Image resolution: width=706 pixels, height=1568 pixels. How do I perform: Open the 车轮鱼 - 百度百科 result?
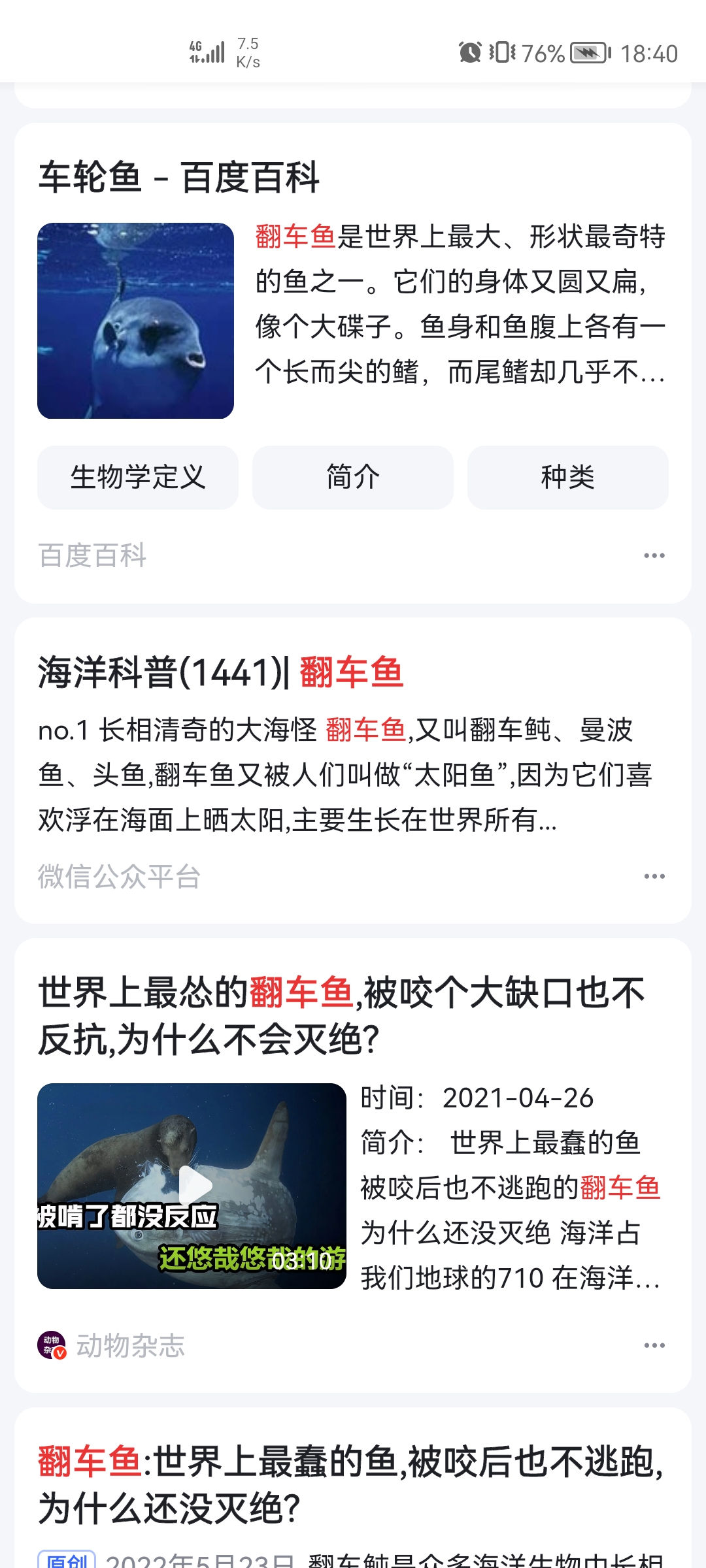179,177
